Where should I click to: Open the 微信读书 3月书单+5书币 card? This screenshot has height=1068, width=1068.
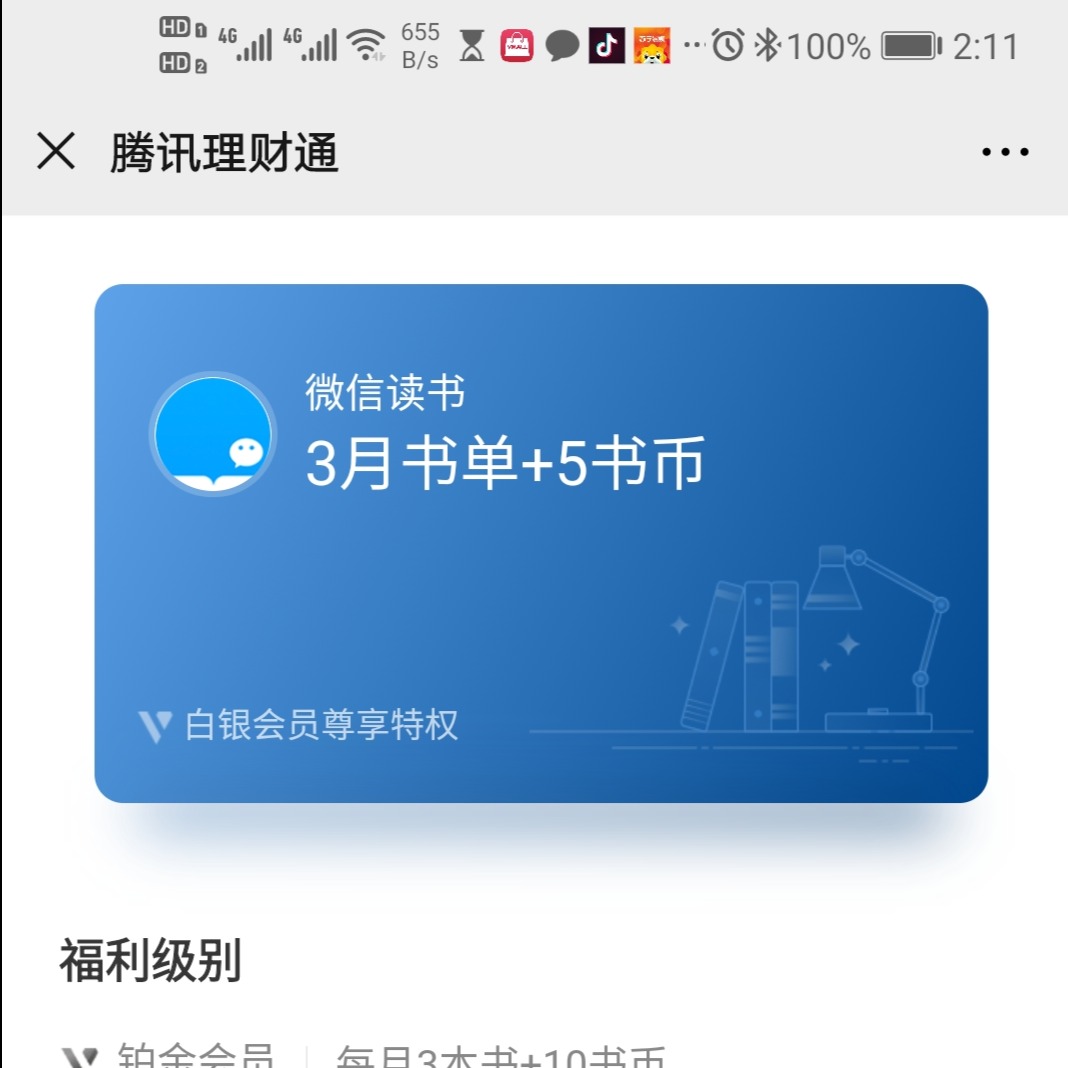(540, 542)
